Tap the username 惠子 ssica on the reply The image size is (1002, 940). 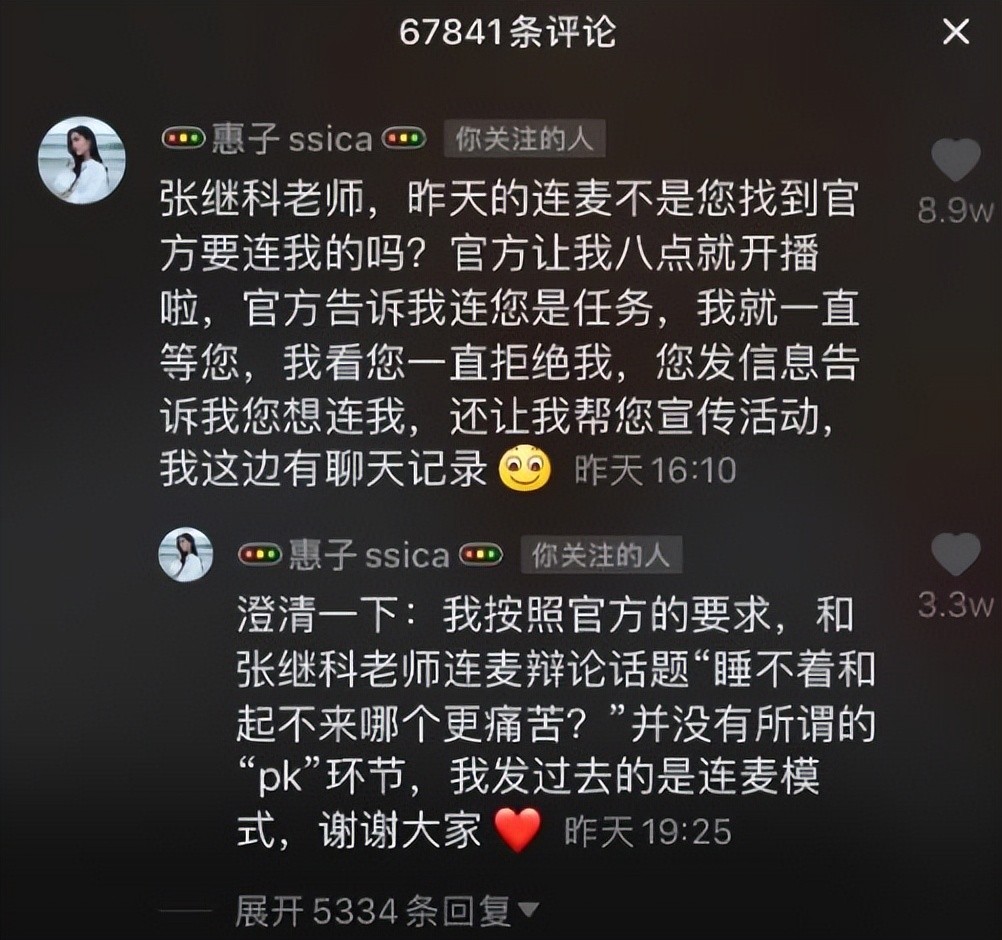[369, 554]
